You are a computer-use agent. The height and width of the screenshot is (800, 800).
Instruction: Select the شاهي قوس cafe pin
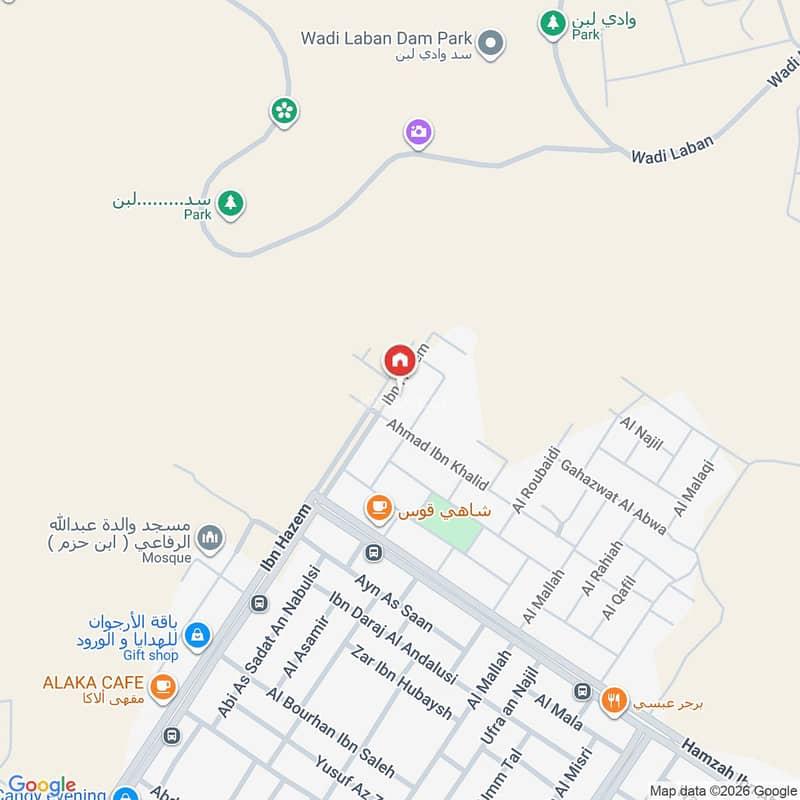pyautogui.click(x=379, y=509)
